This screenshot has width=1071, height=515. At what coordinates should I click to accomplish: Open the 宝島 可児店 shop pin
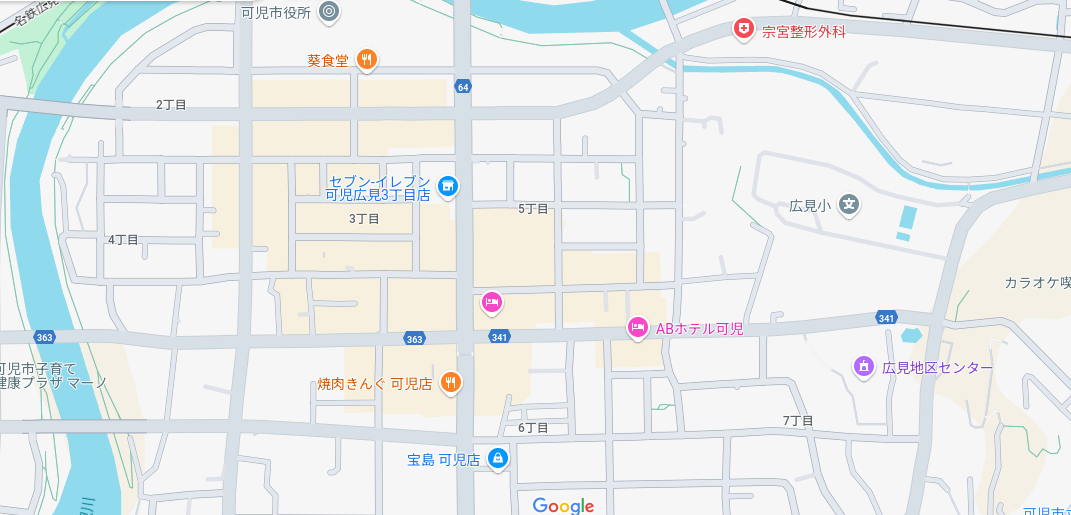498,458
